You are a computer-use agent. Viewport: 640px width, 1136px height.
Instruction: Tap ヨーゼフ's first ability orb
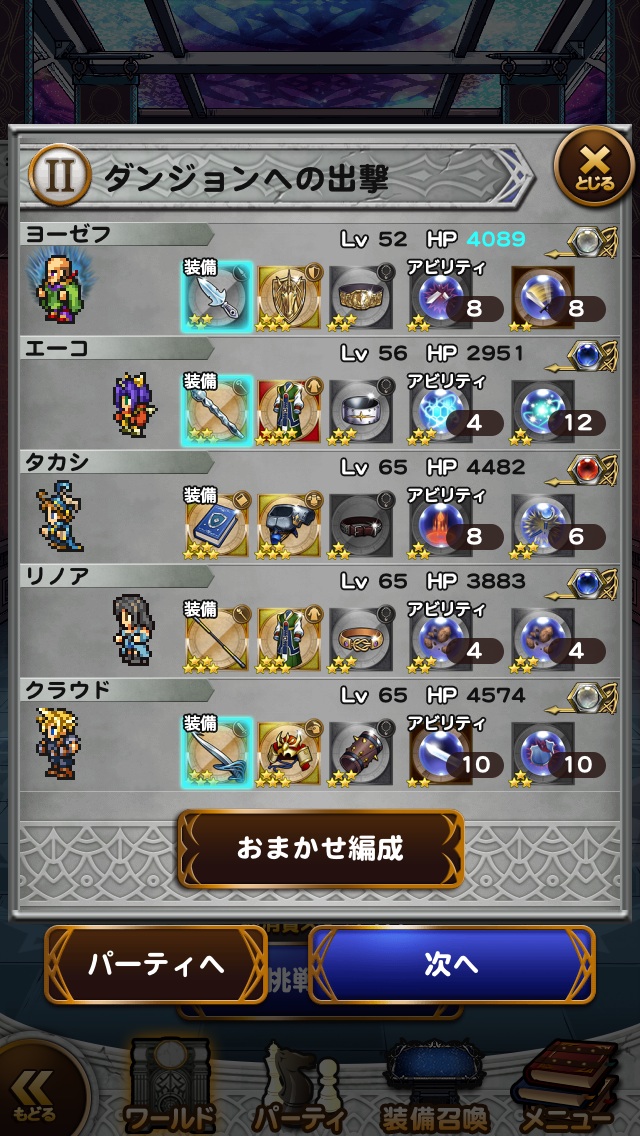(x=442, y=293)
